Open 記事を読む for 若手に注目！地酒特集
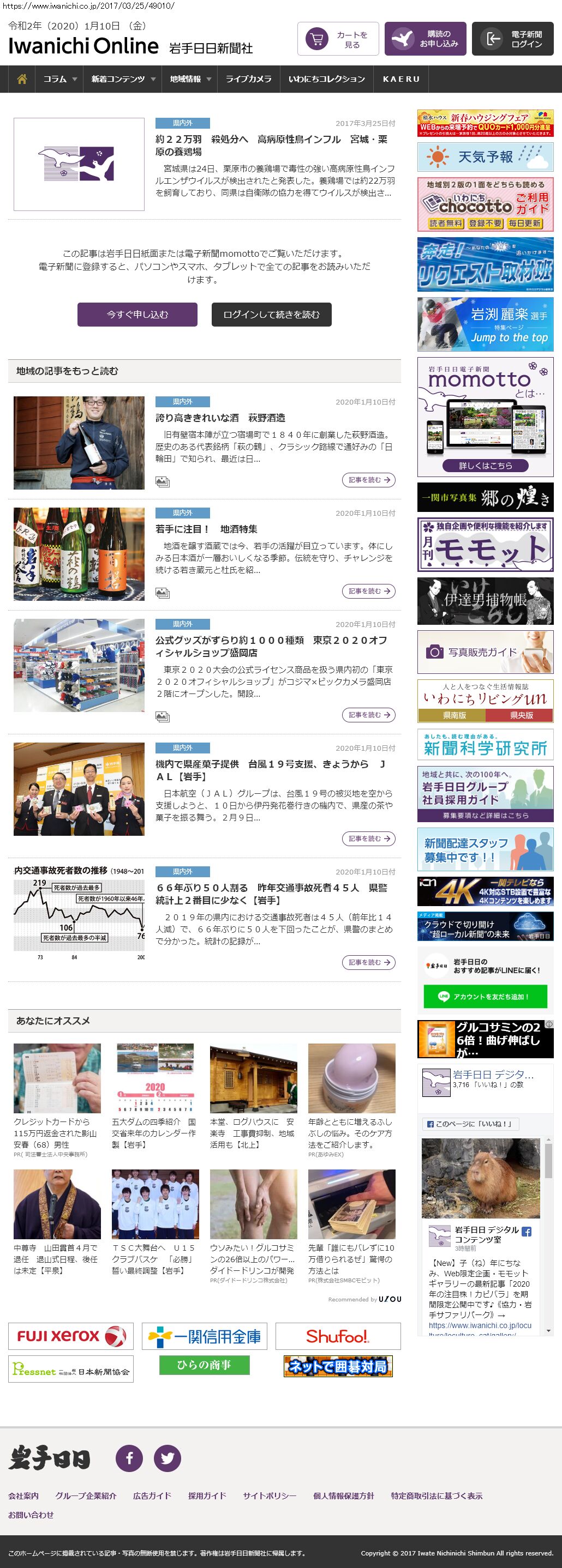The image size is (562, 1568). (368, 591)
